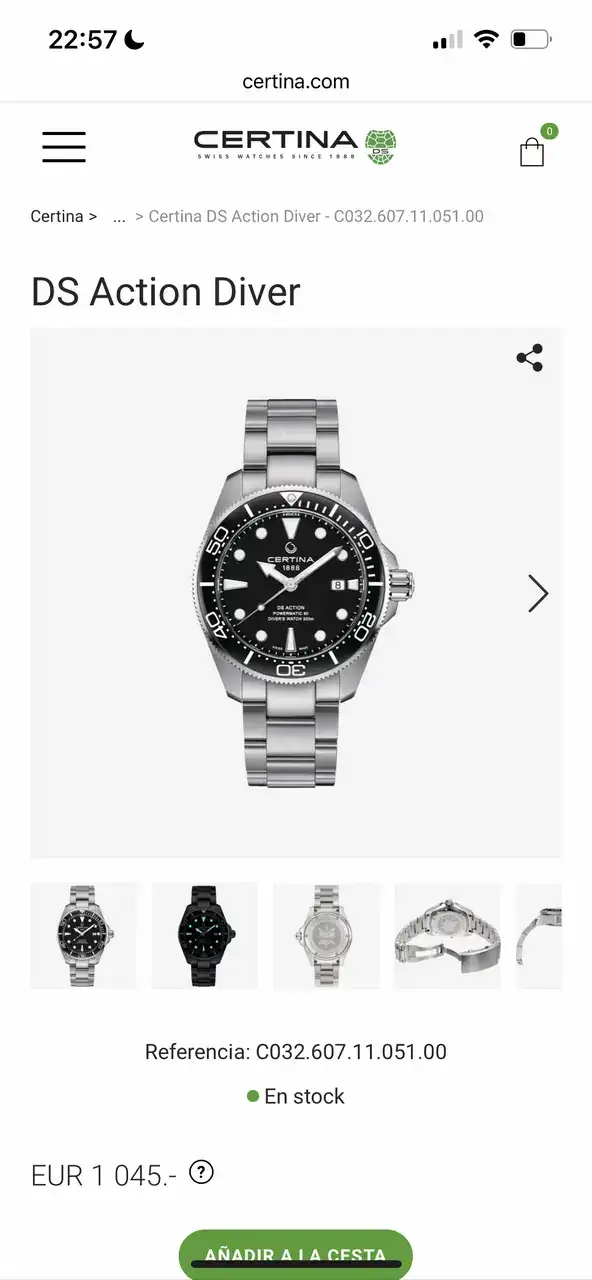Open the price info help icon
The height and width of the screenshot is (1280, 592).
click(x=201, y=1172)
